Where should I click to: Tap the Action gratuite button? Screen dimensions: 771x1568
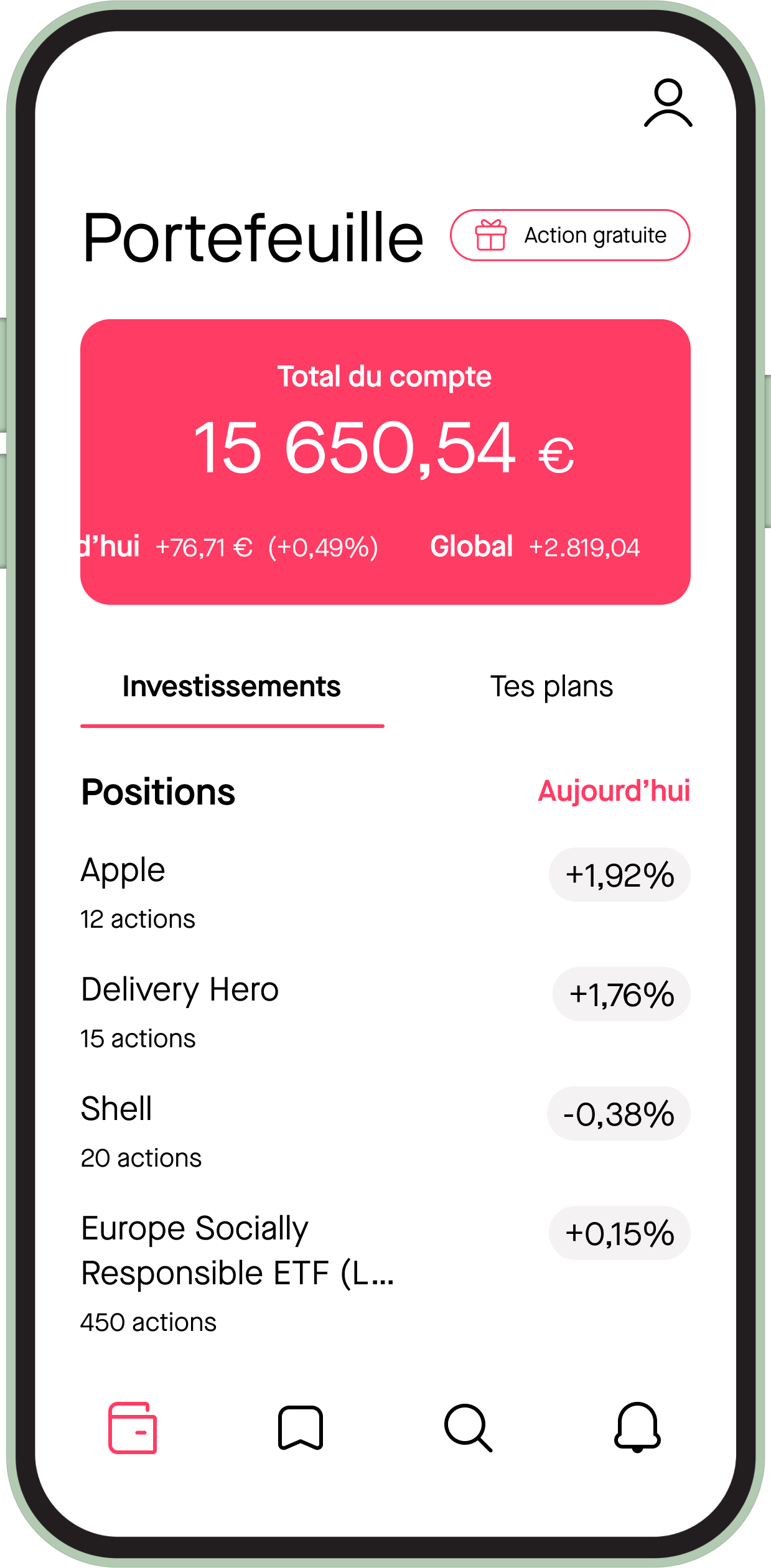[x=570, y=235]
